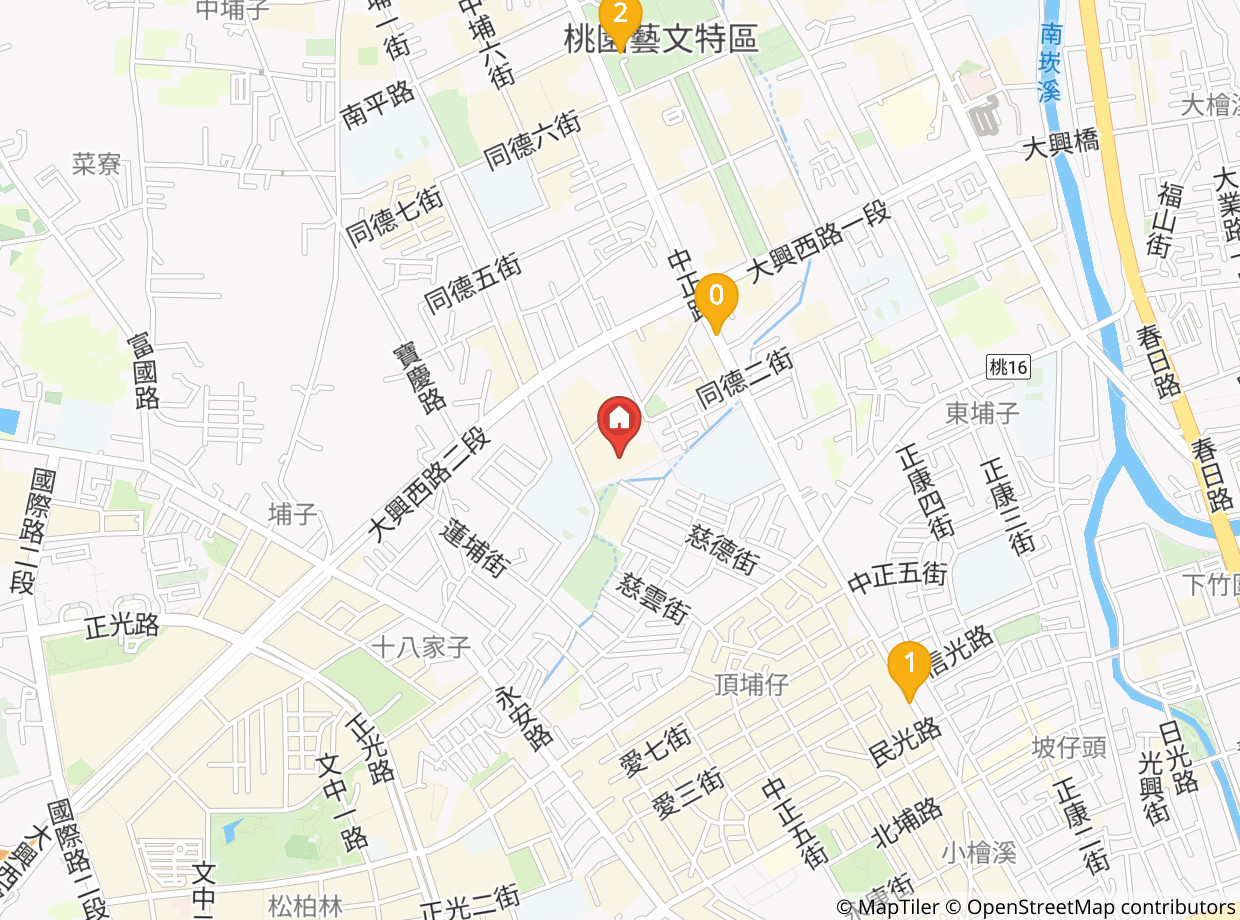The width and height of the screenshot is (1240, 920).
Task: Open the orange marker numbered 1
Action: [909, 670]
